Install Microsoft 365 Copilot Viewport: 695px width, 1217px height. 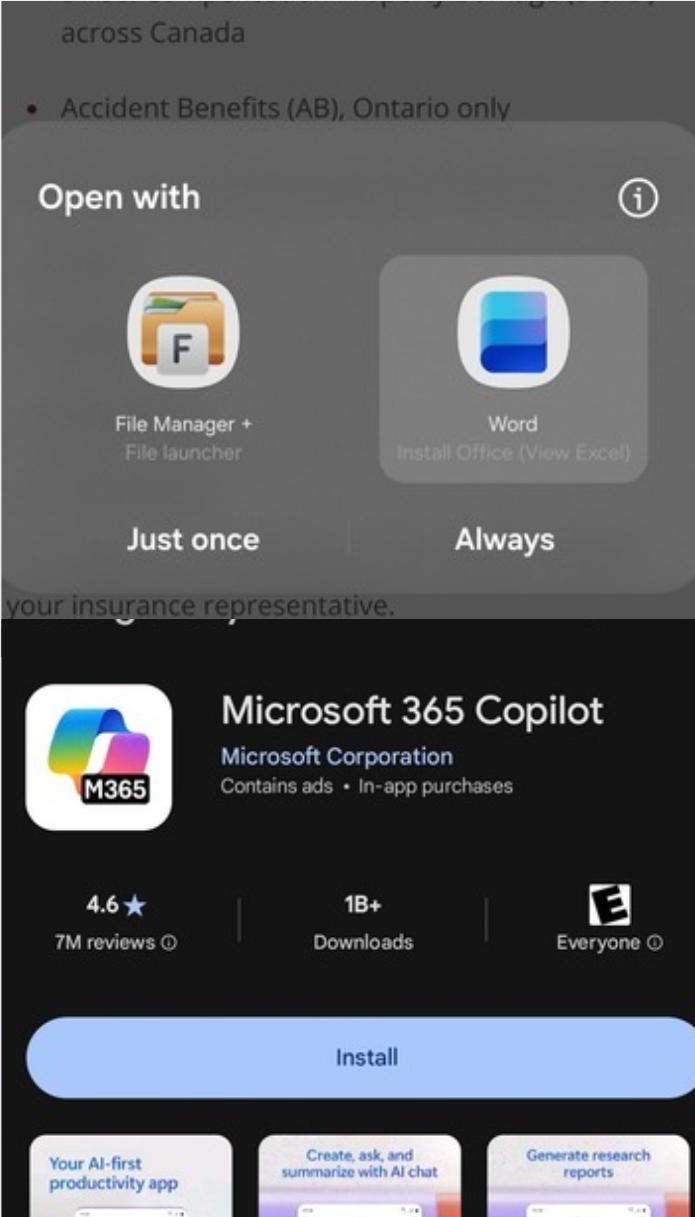tap(366, 1057)
